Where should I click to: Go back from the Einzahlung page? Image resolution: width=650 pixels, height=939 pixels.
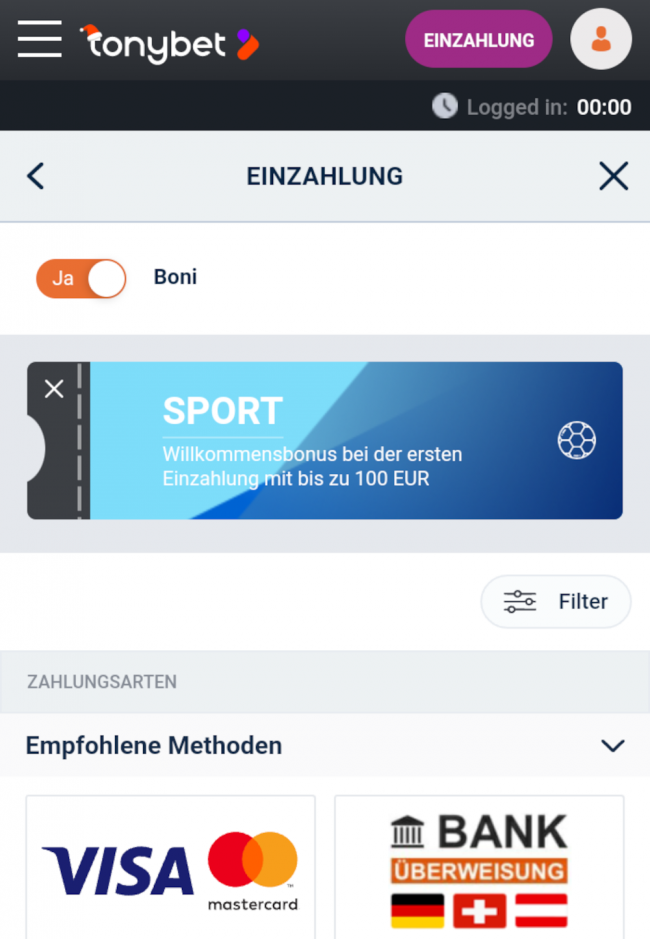point(36,177)
